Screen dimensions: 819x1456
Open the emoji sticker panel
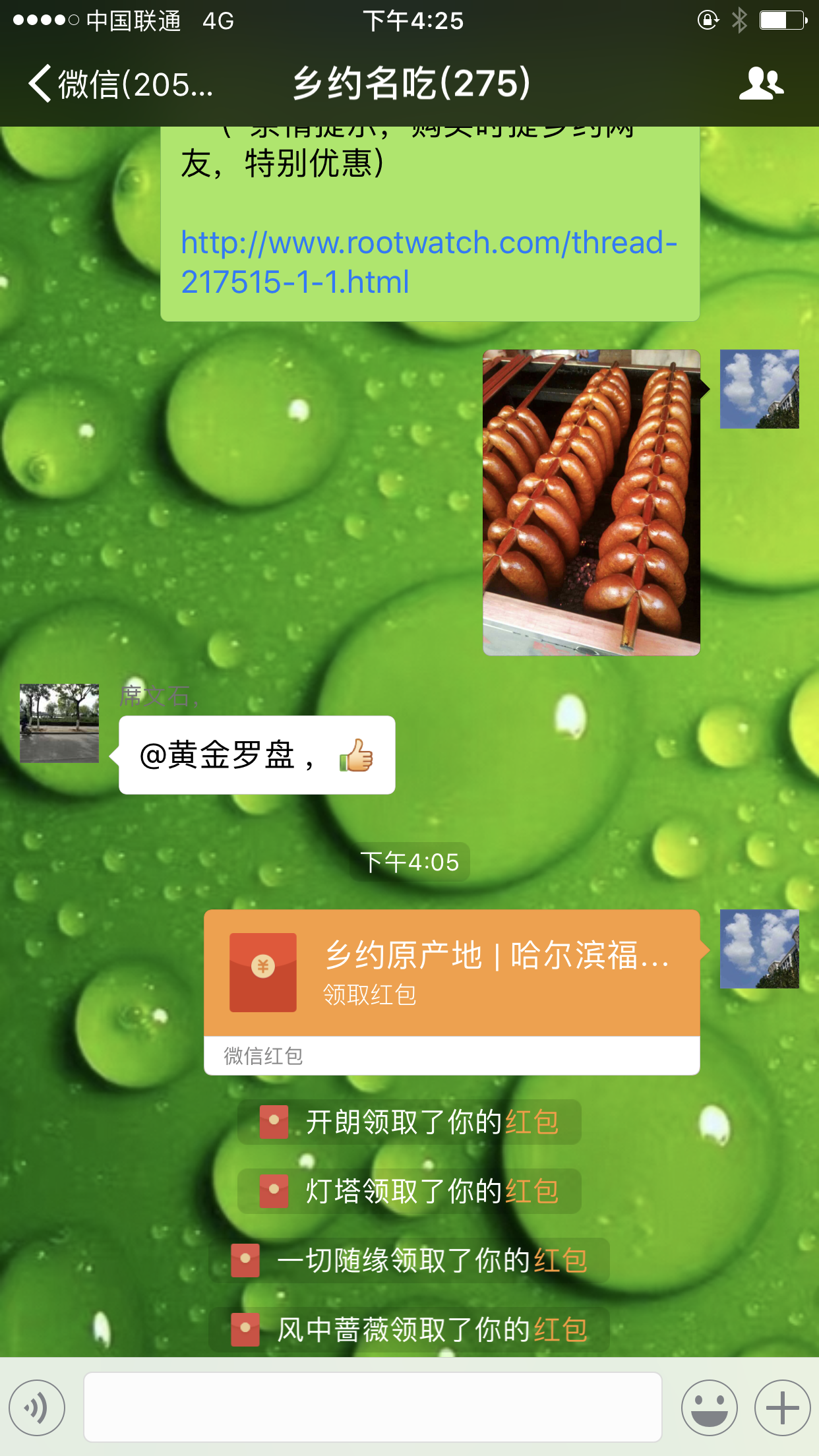coord(709,1407)
